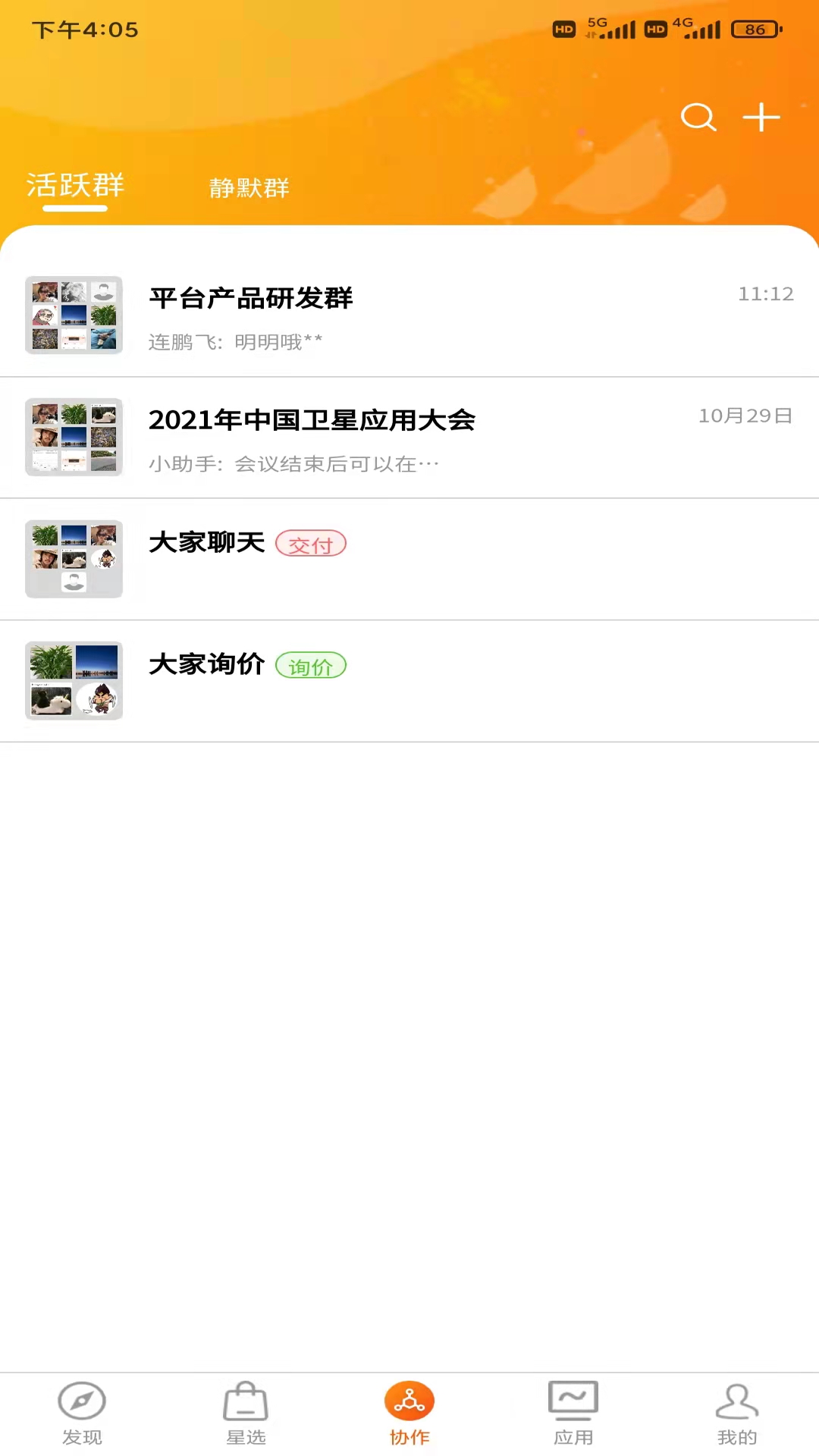
Task: Select the 活跃群 tab
Action: pos(75,186)
